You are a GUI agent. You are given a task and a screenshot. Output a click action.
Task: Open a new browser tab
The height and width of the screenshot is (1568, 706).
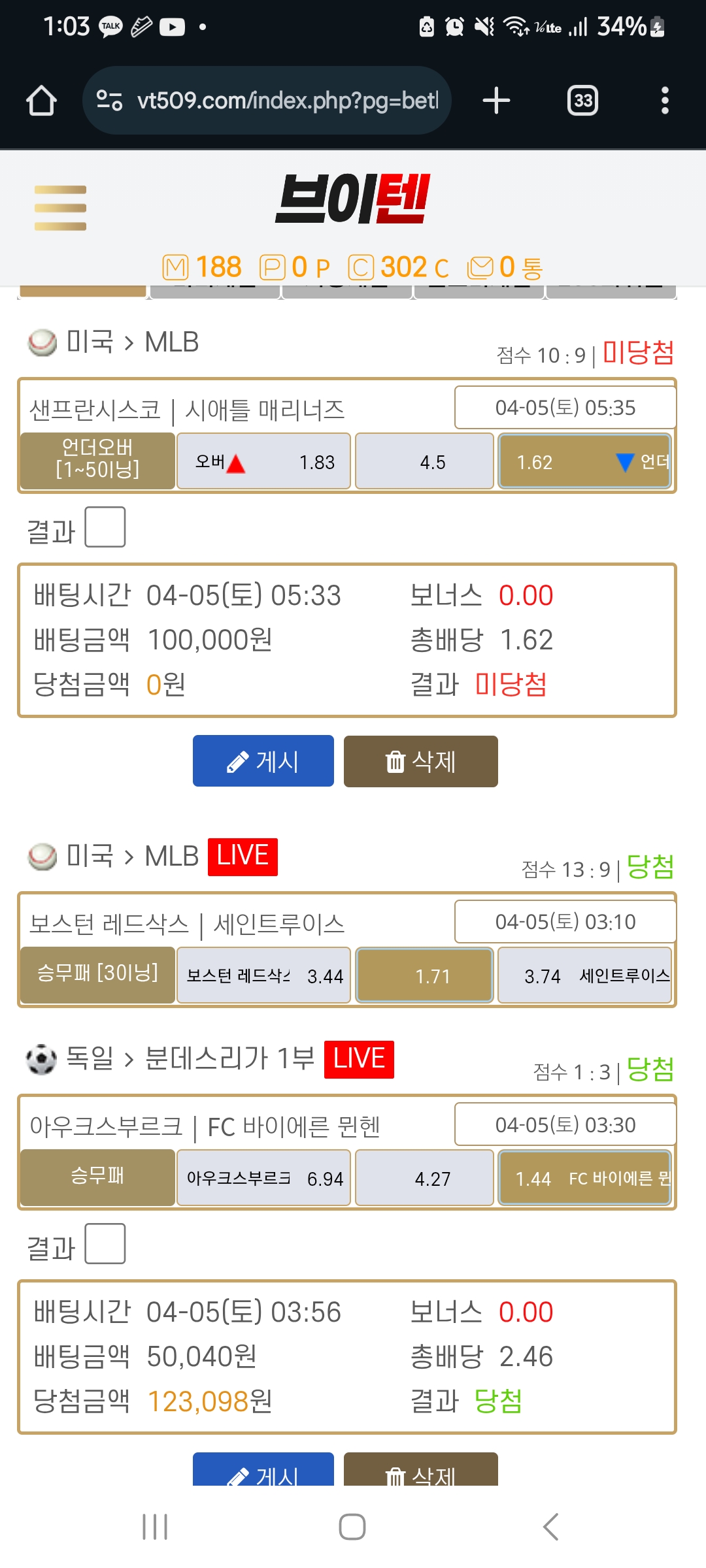click(496, 101)
